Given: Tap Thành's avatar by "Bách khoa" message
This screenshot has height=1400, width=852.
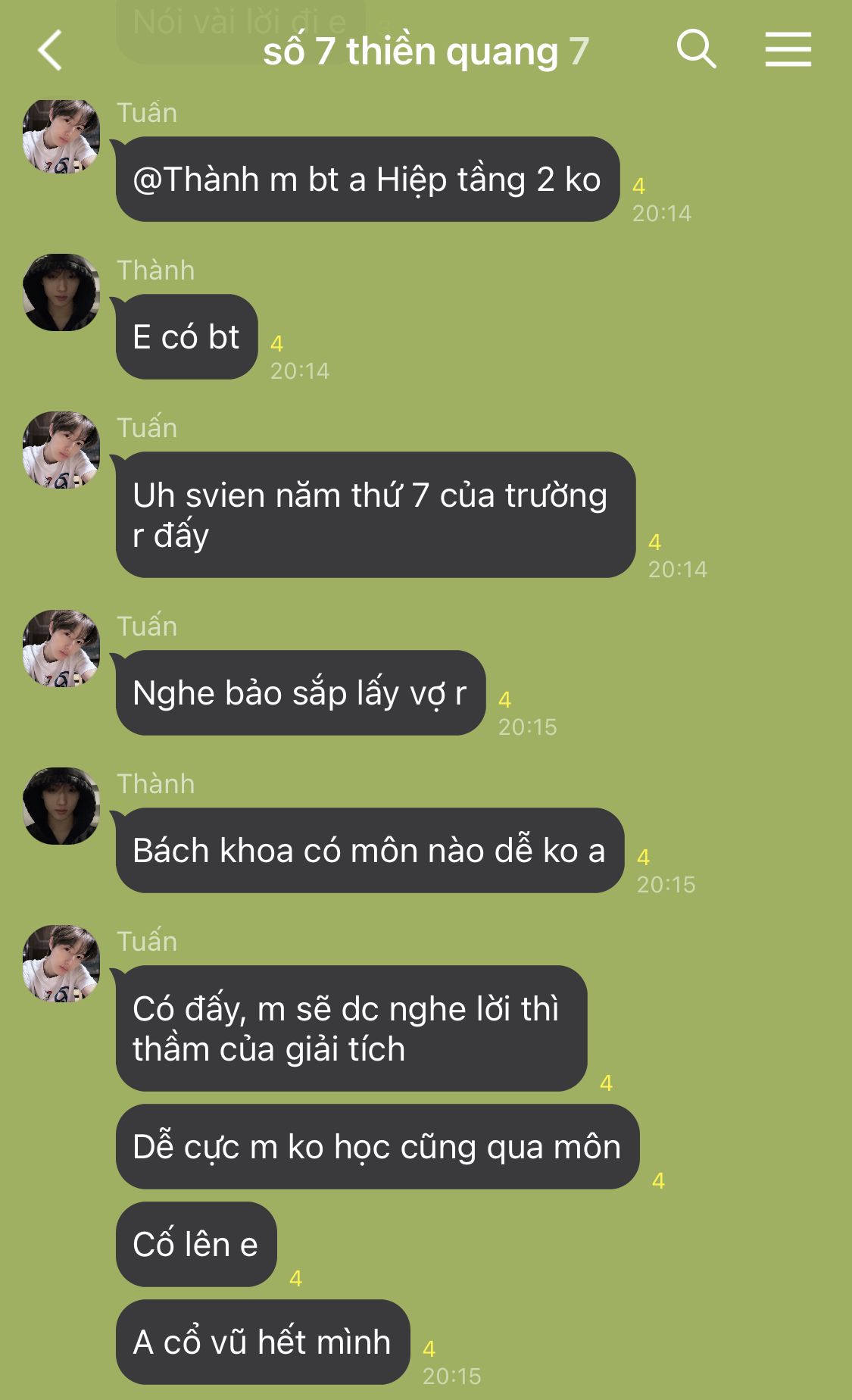Looking at the screenshot, I should click(61, 806).
